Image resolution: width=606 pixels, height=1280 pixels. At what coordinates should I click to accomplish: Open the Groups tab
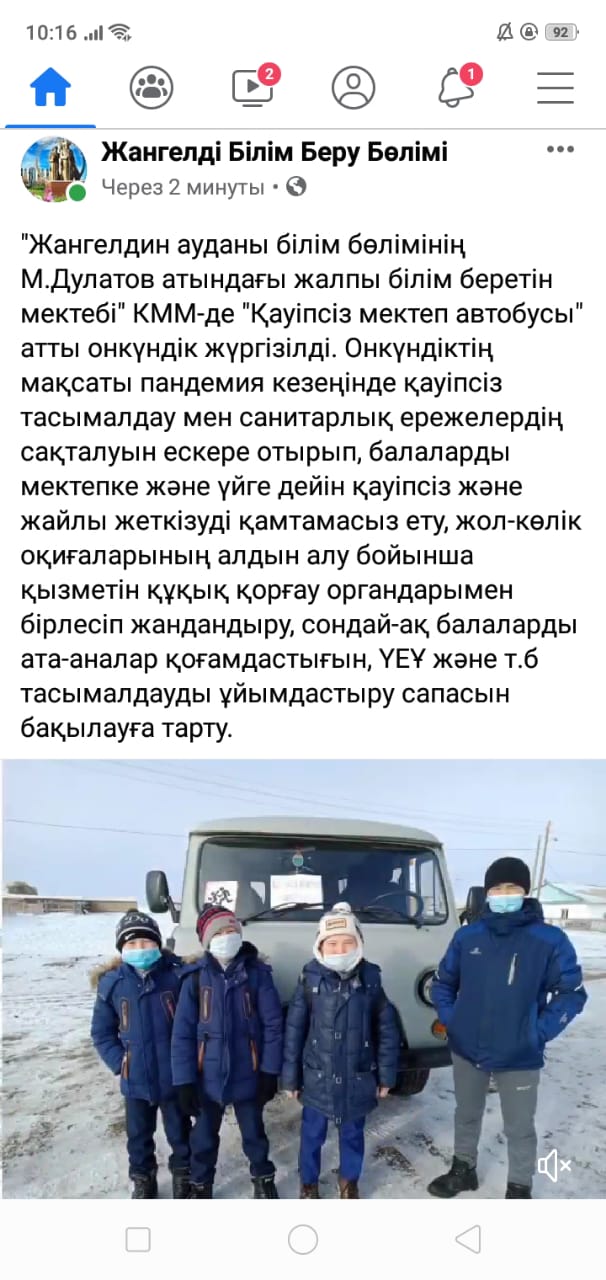pyautogui.click(x=151, y=88)
